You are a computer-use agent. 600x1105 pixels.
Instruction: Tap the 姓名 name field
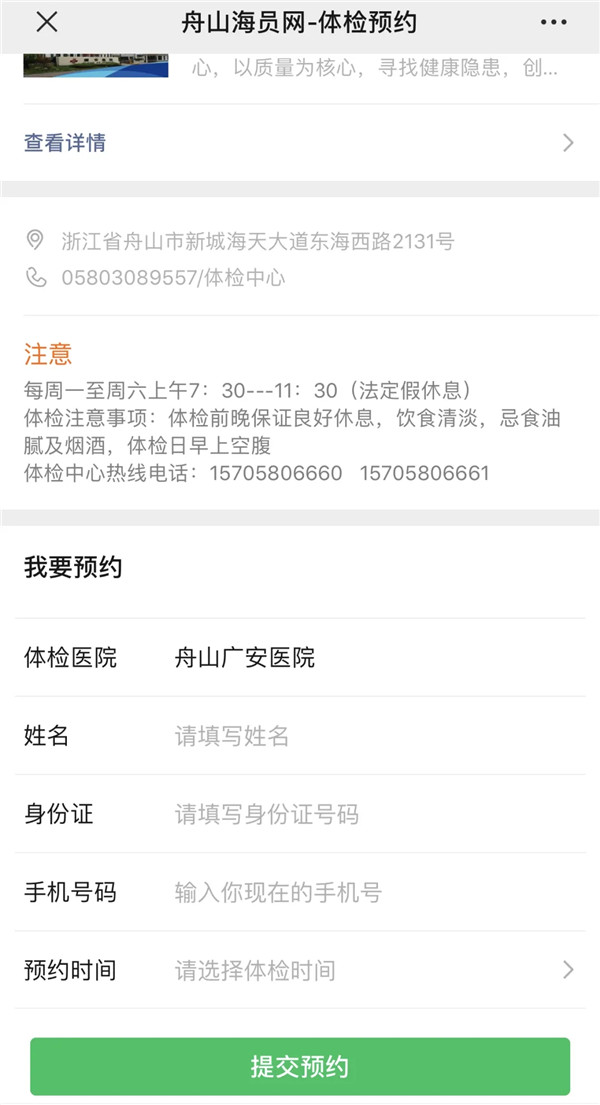(x=370, y=737)
